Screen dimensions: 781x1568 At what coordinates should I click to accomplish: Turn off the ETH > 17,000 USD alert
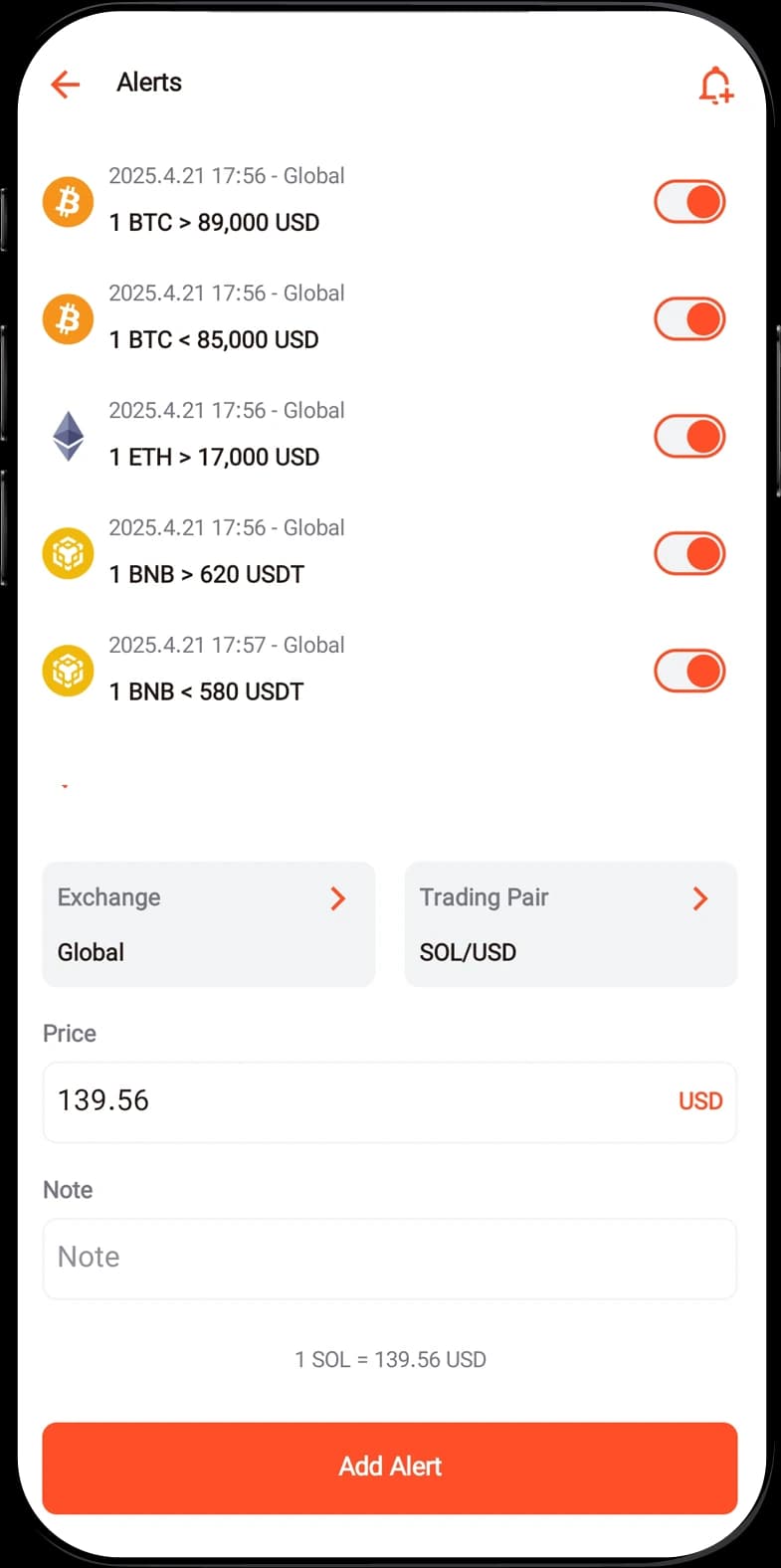(689, 437)
